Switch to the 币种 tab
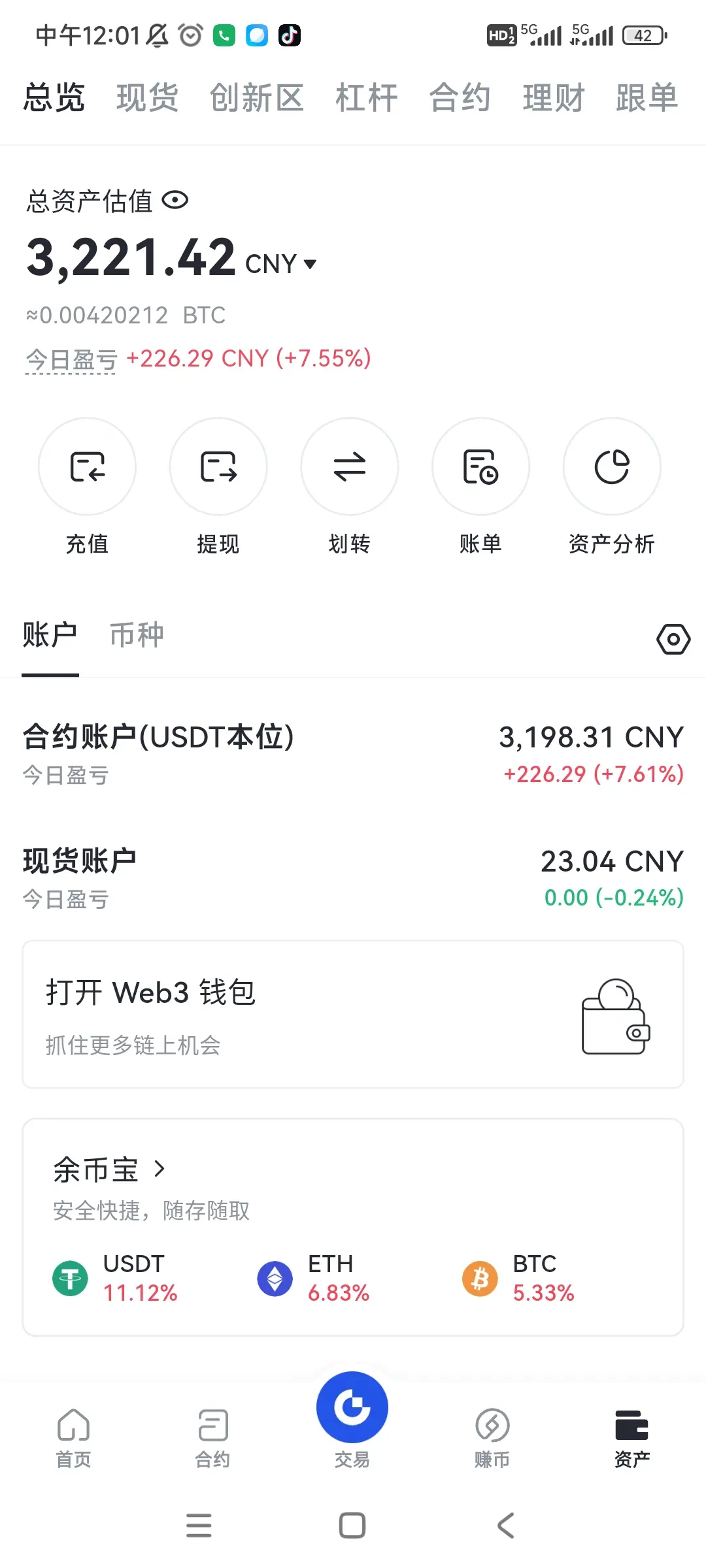 (137, 635)
